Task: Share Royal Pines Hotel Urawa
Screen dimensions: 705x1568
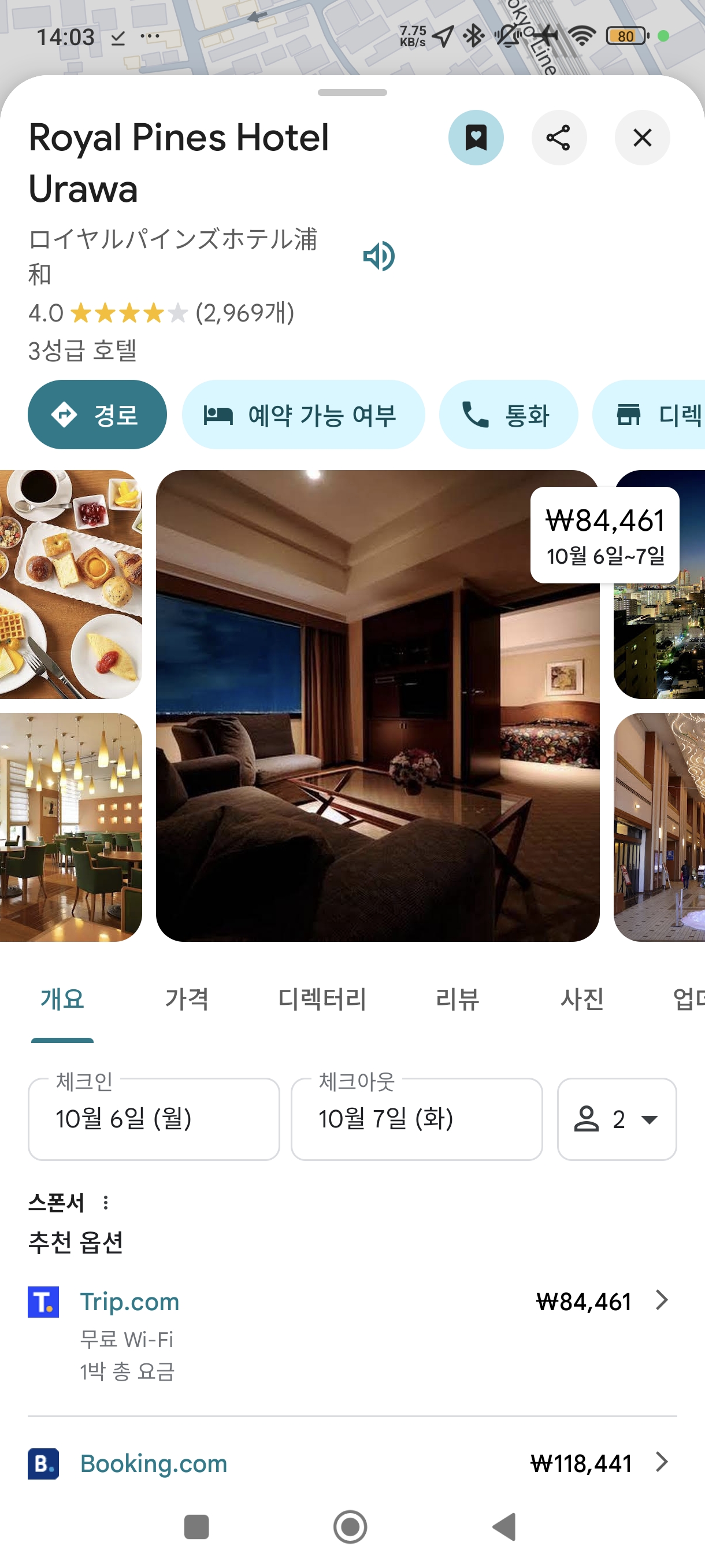Action: [x=558, y=138]
